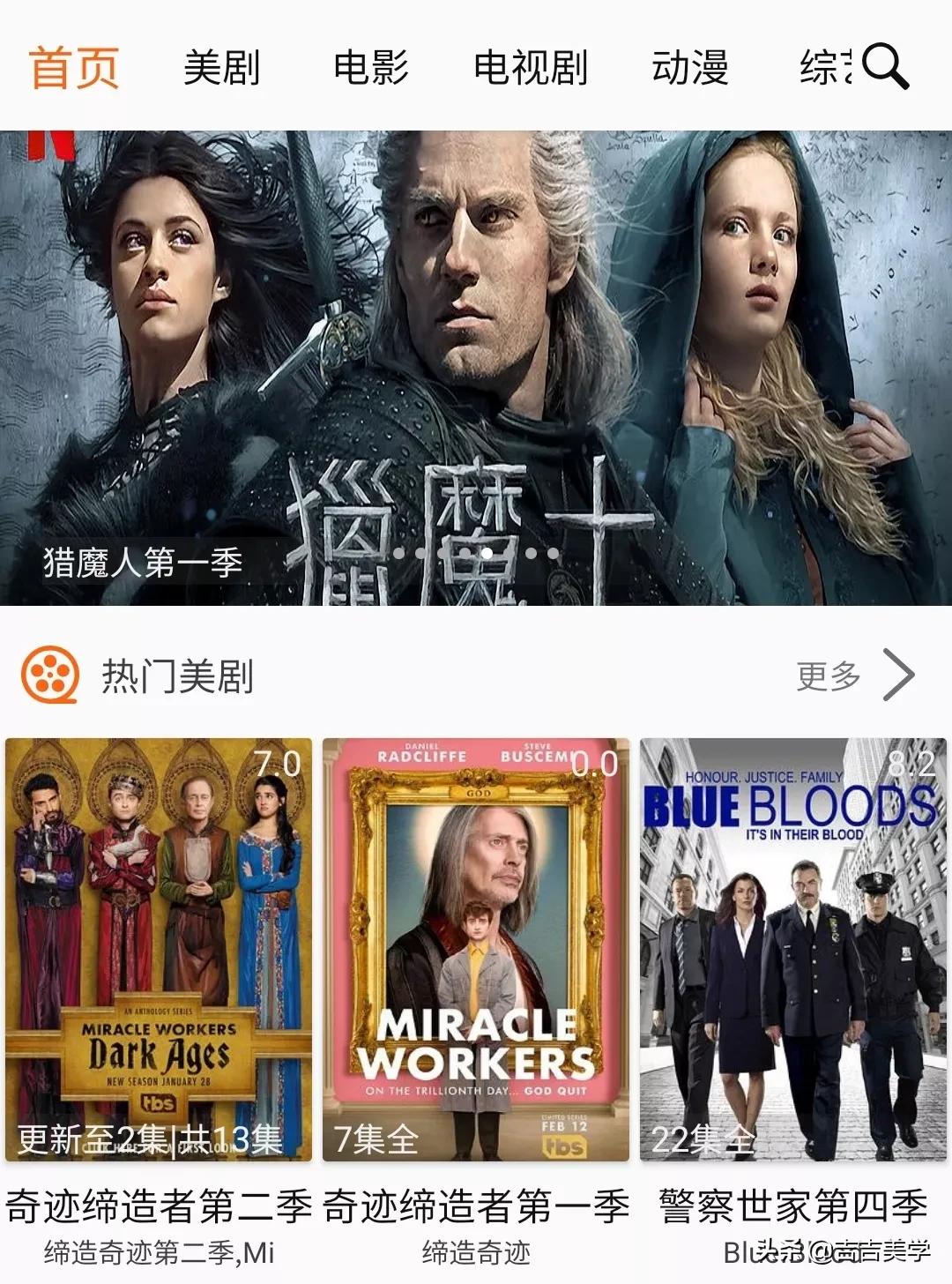Switch to the 动漫 tab
Viewport: 952px width, 1284px height.
click(690, 68)
